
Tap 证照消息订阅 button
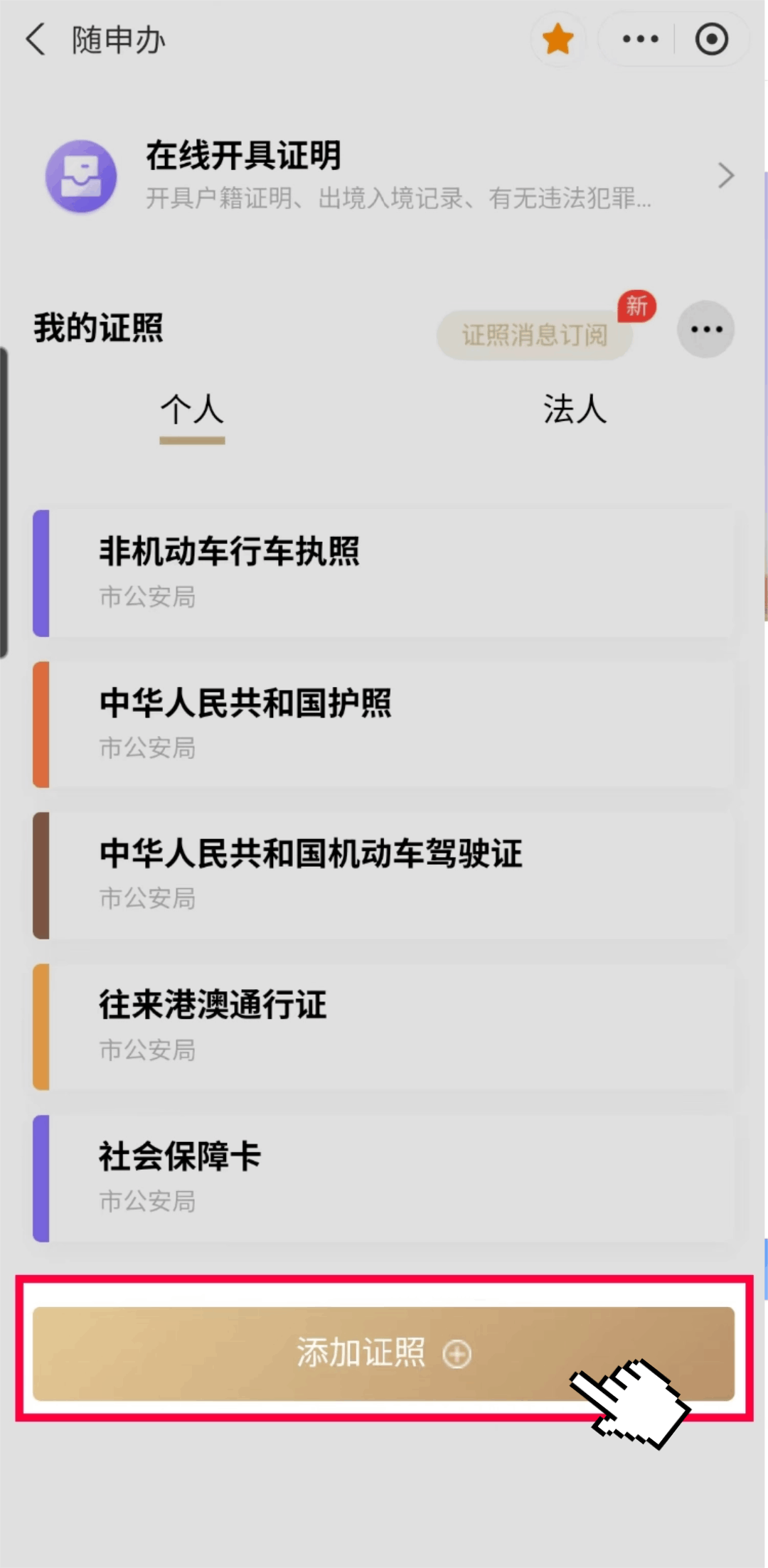535,334
